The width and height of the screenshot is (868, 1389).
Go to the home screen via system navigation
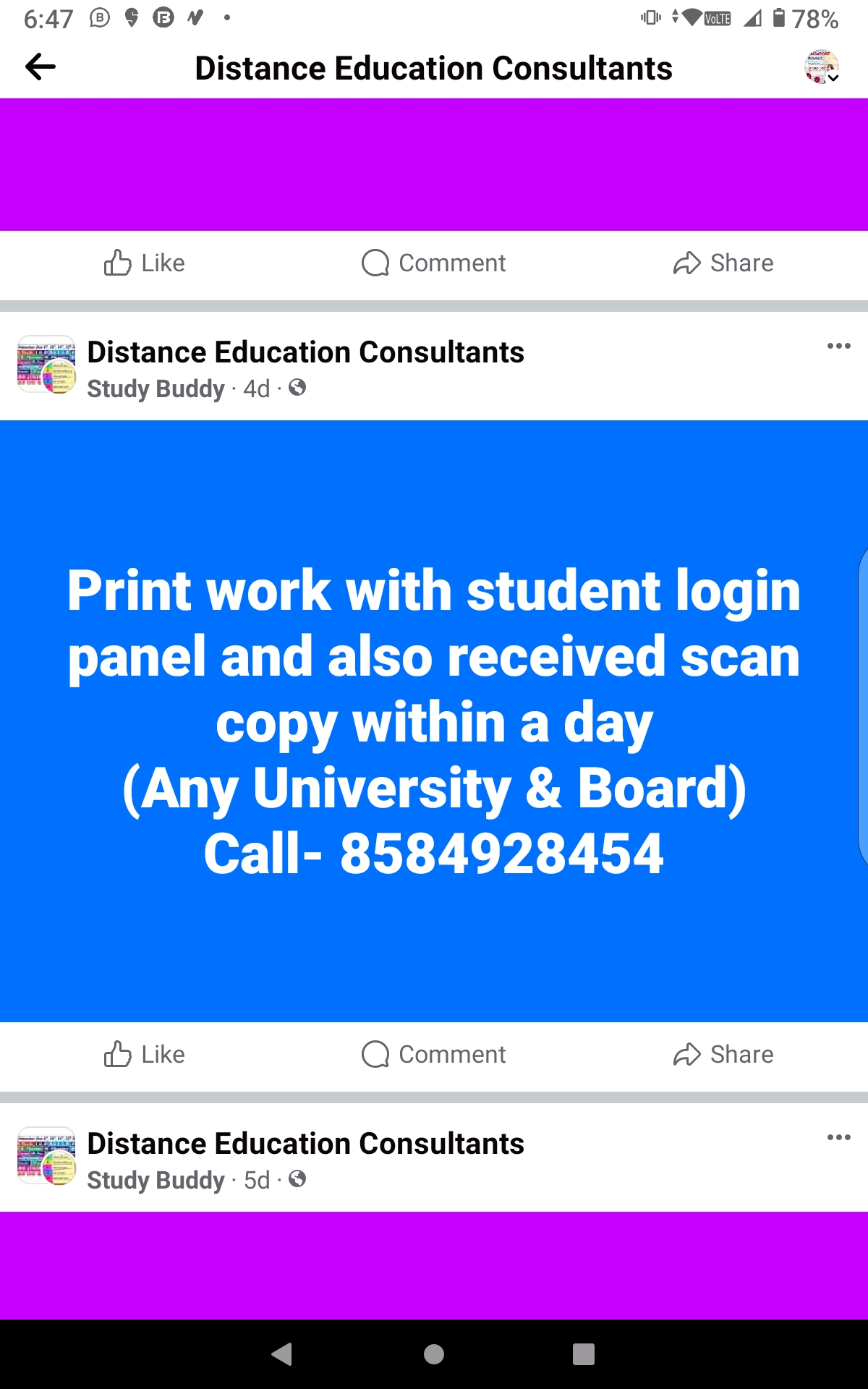(434, 1354)
